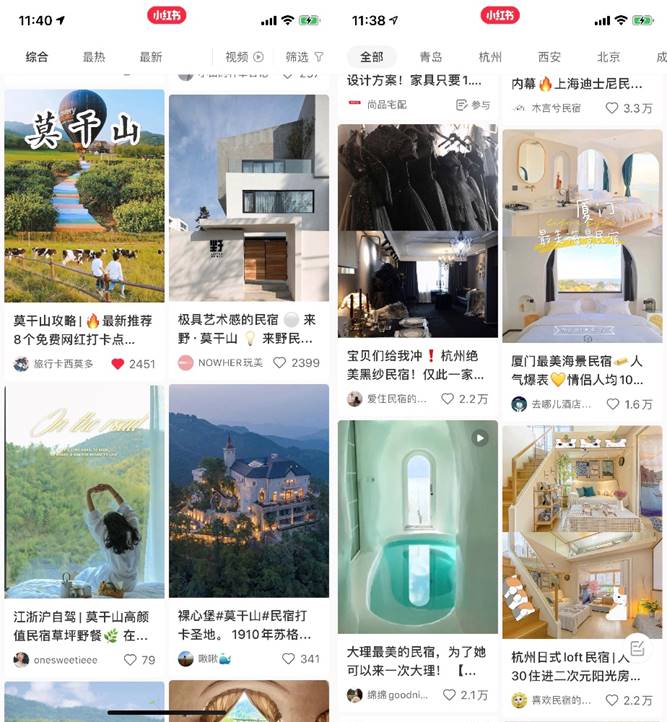667x722 pixels.
Task: Switch to the 最新 sort tab
Action: 151,57
